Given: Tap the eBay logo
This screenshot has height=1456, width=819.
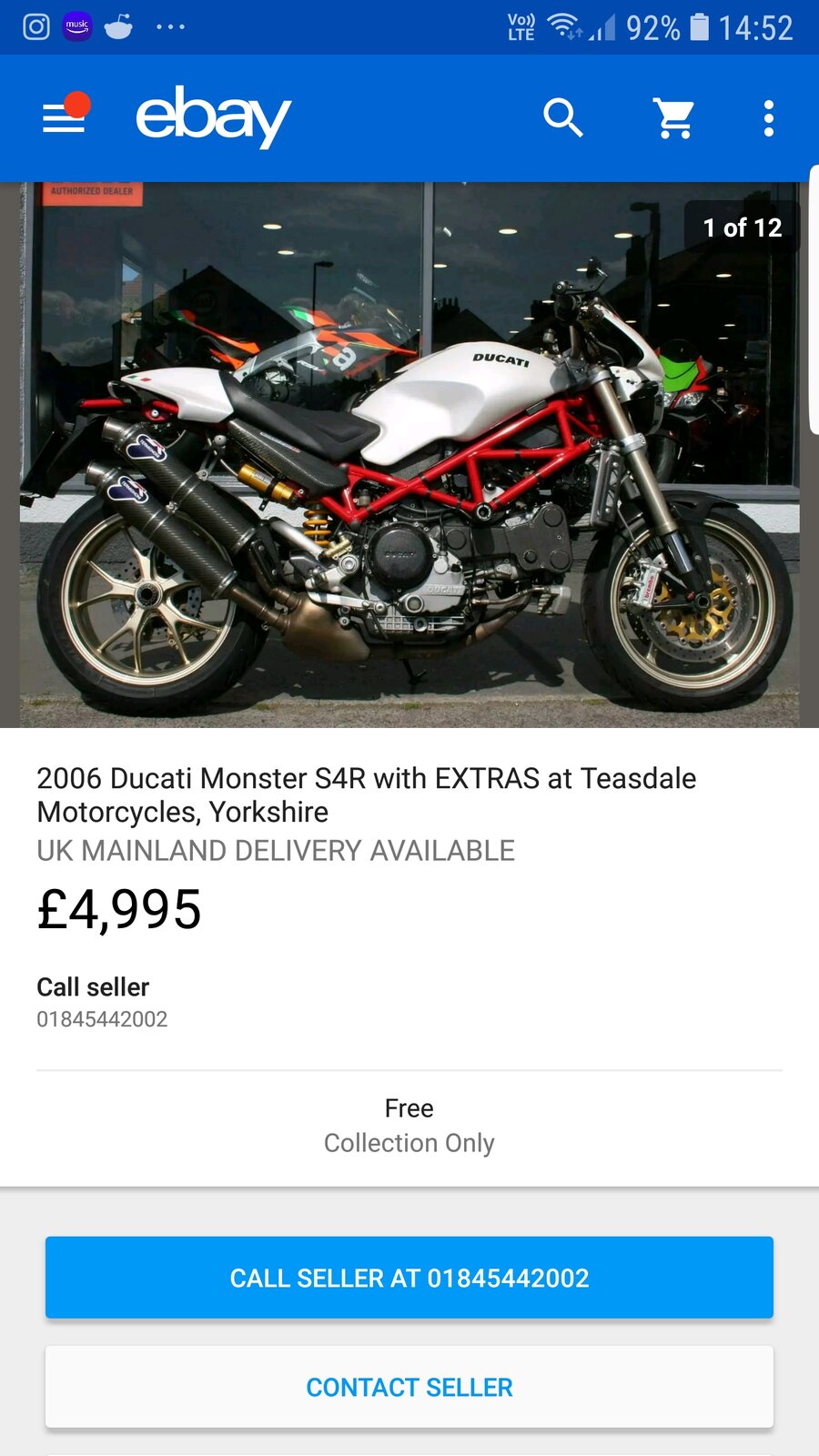Looking at the screenshot, I should tap(213, 116).
